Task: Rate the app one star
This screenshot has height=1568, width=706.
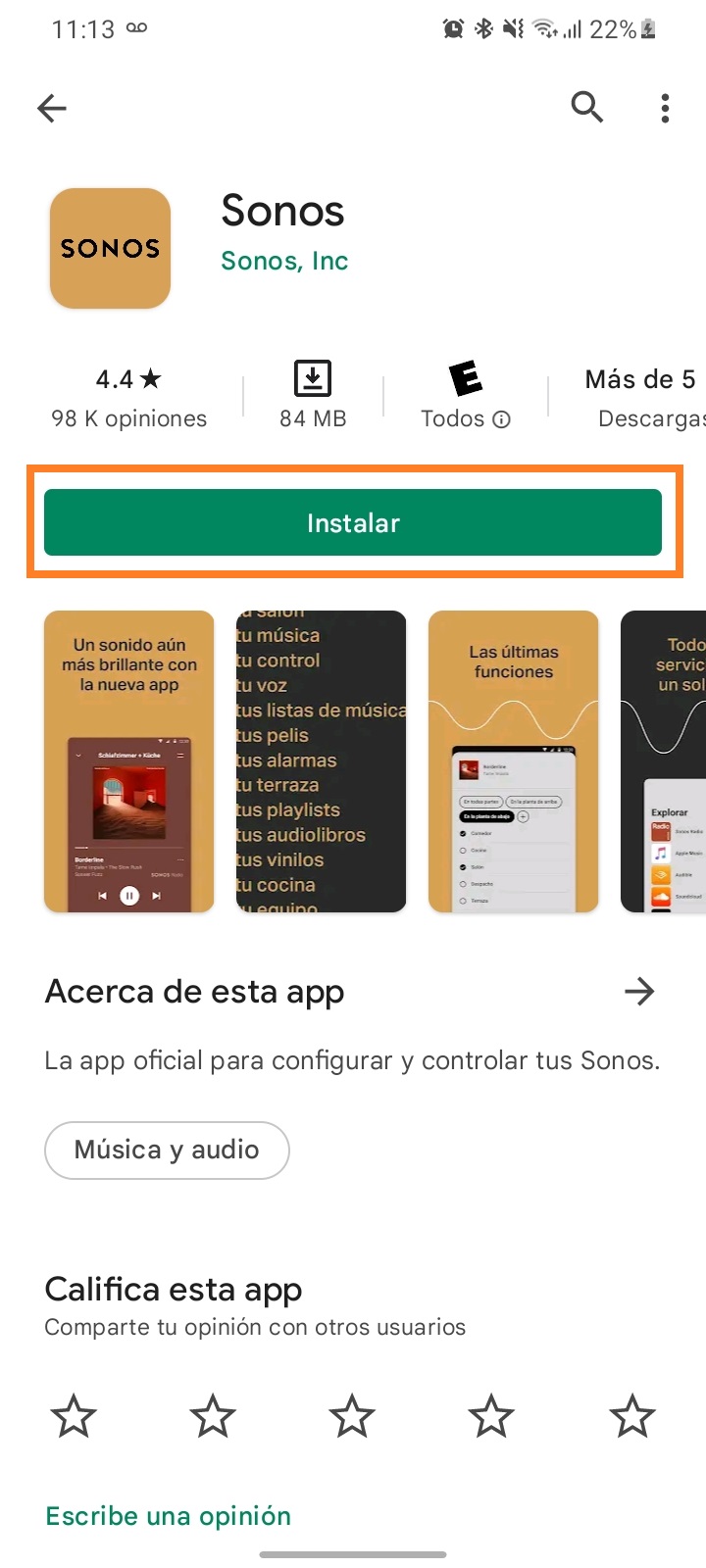Action: point(74,1416)
